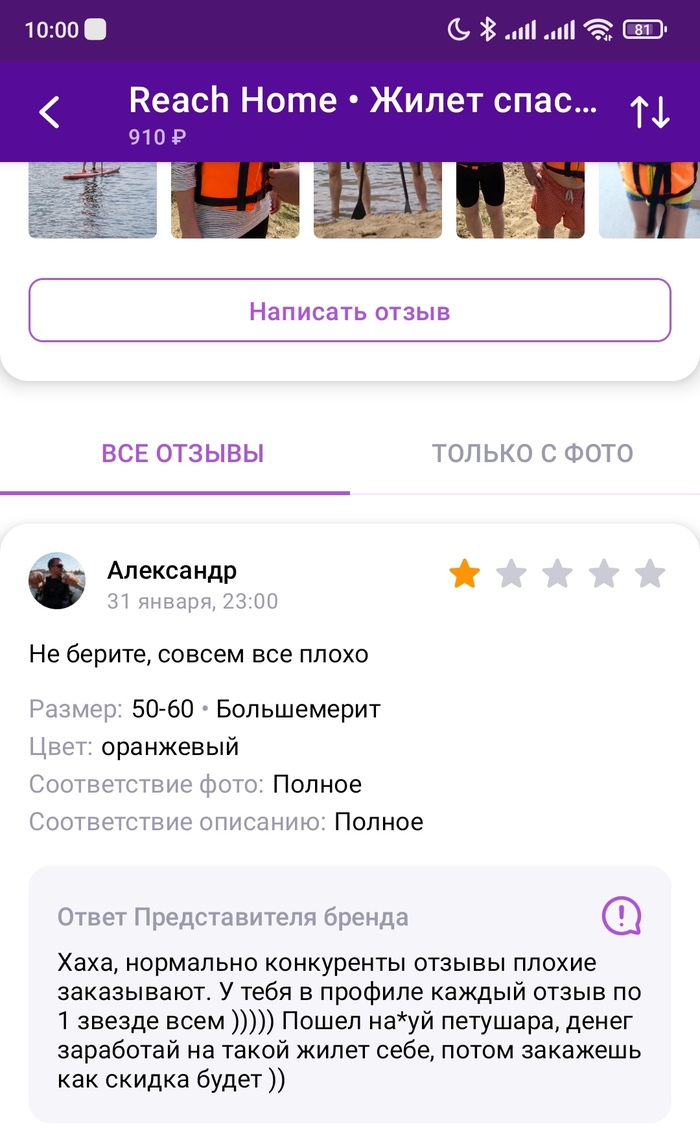Report the brand representative's reply

(x=621, y=915)
